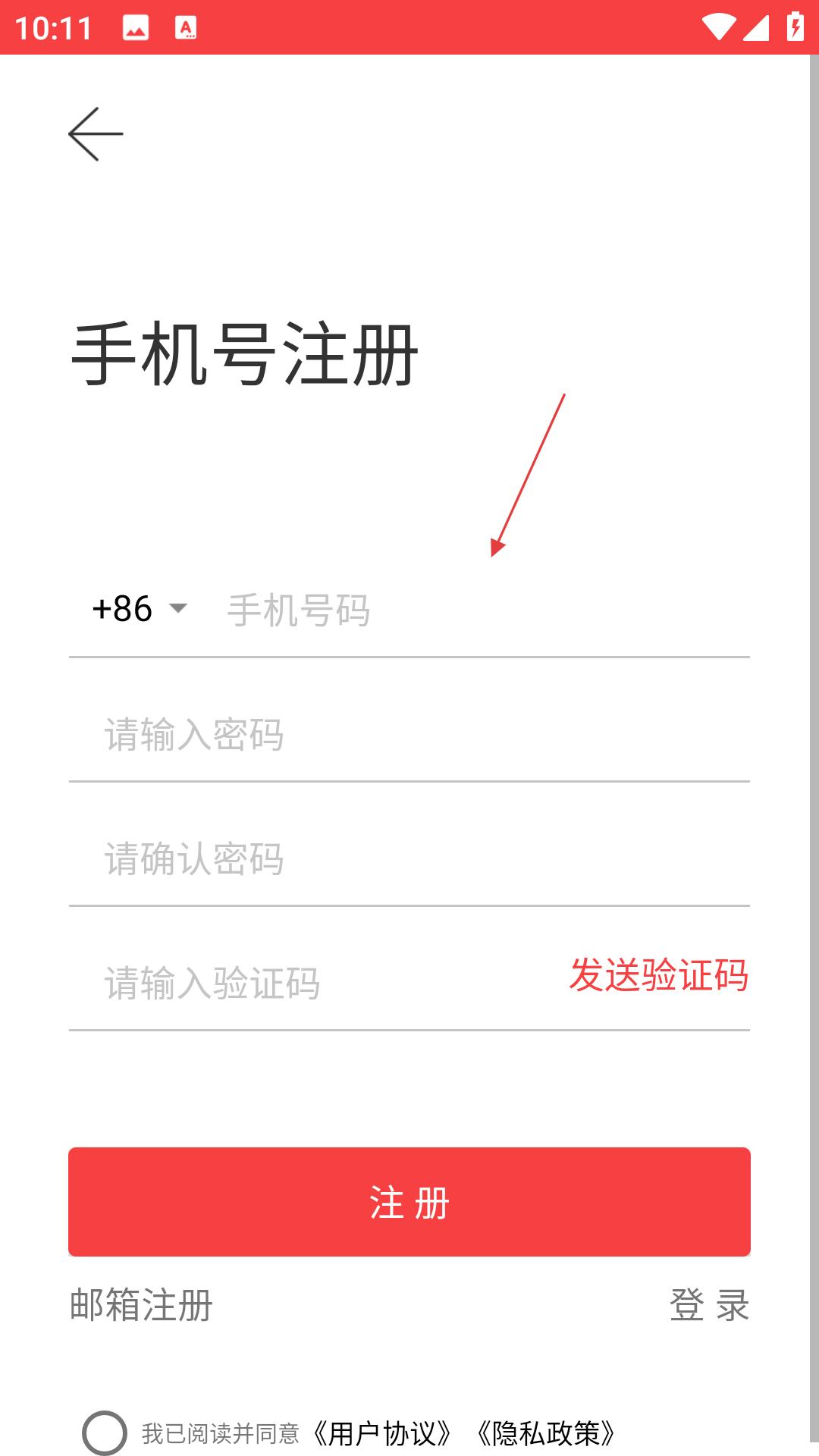Go to 登录 login
819x1456 pixels.
pyautogui.click(x=710, y=1305)
